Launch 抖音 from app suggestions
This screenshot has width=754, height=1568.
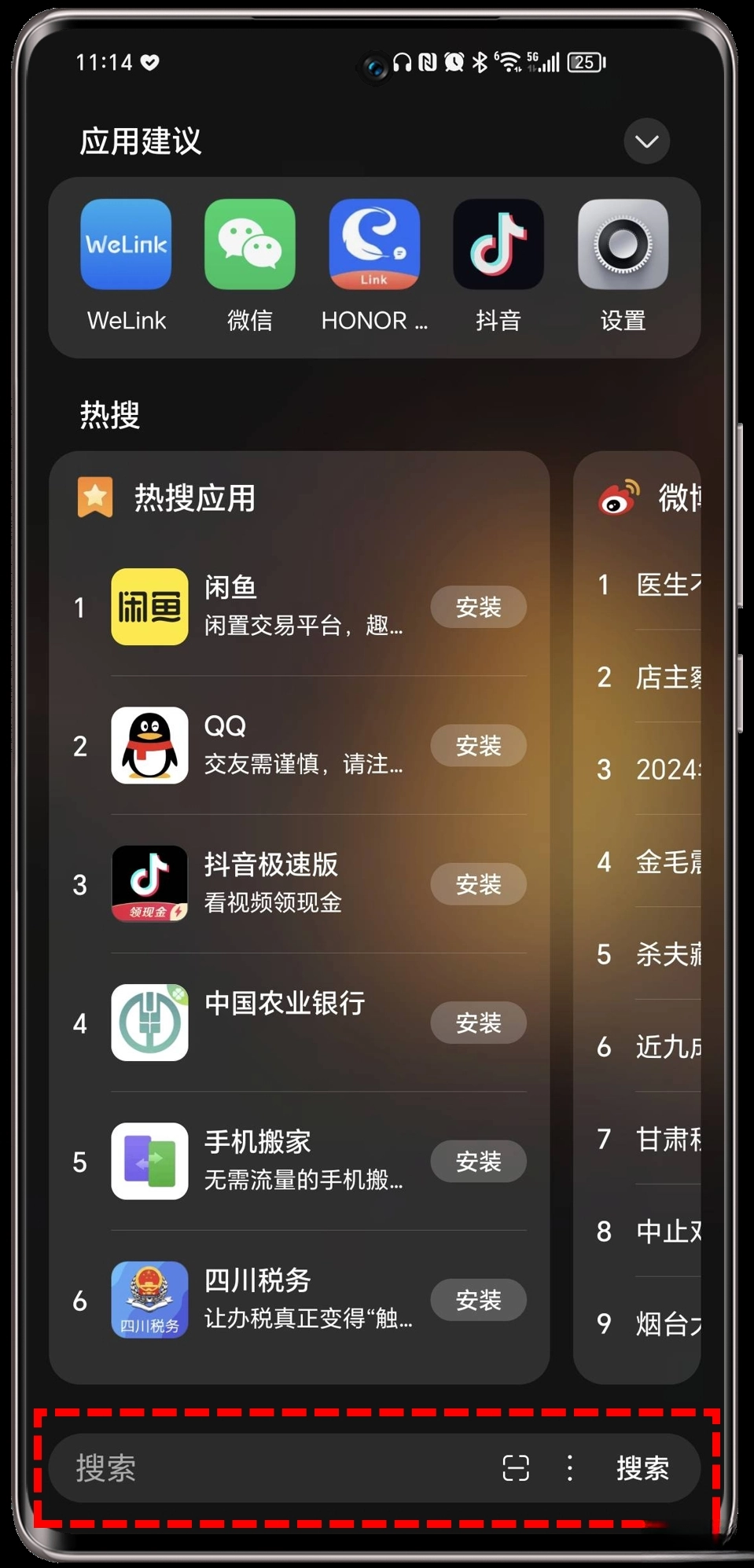click(x=498, y=244)
